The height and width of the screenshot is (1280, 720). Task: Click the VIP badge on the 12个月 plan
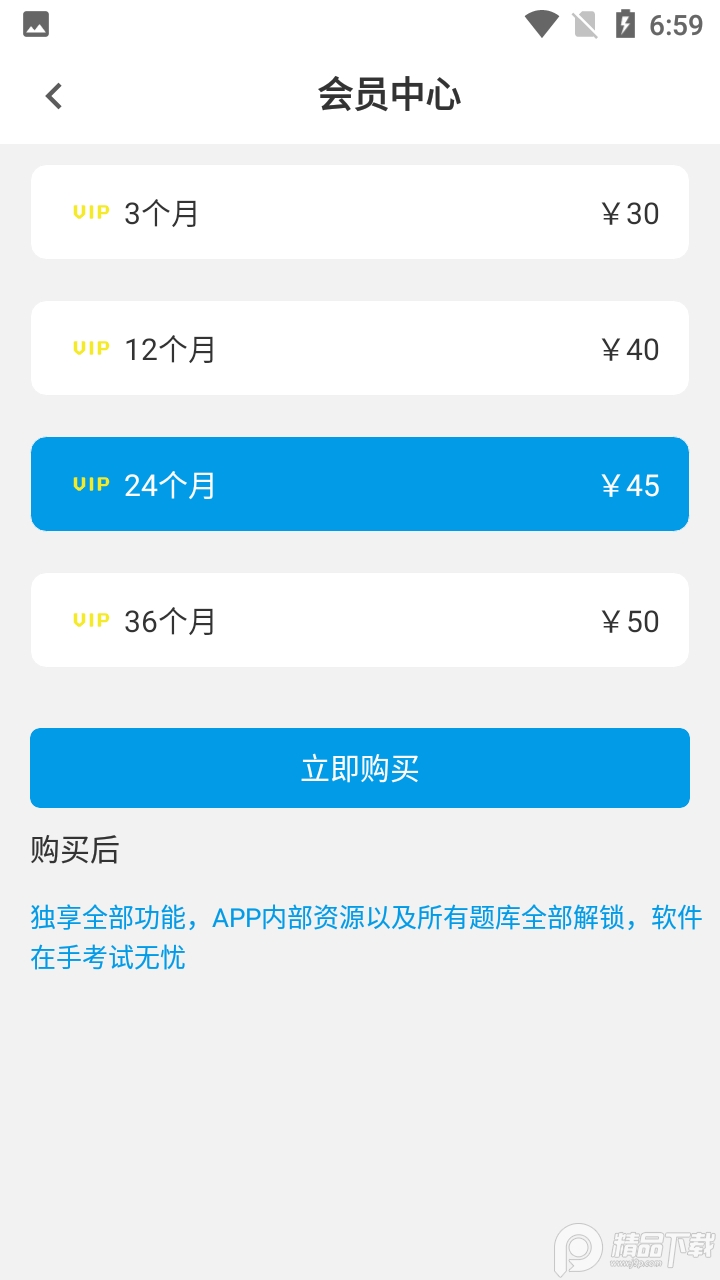[91, 348]
